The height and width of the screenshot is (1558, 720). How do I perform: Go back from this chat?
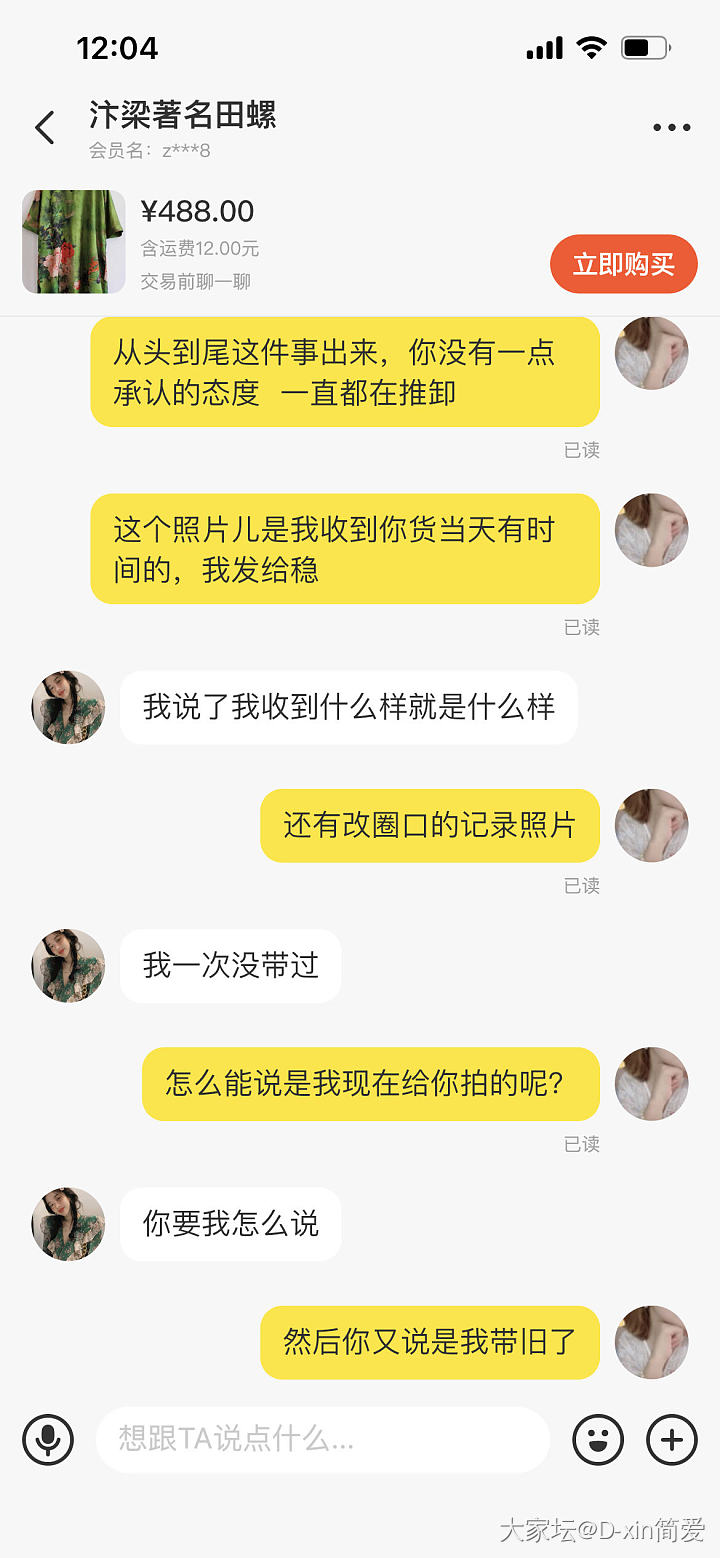[45, 128]
